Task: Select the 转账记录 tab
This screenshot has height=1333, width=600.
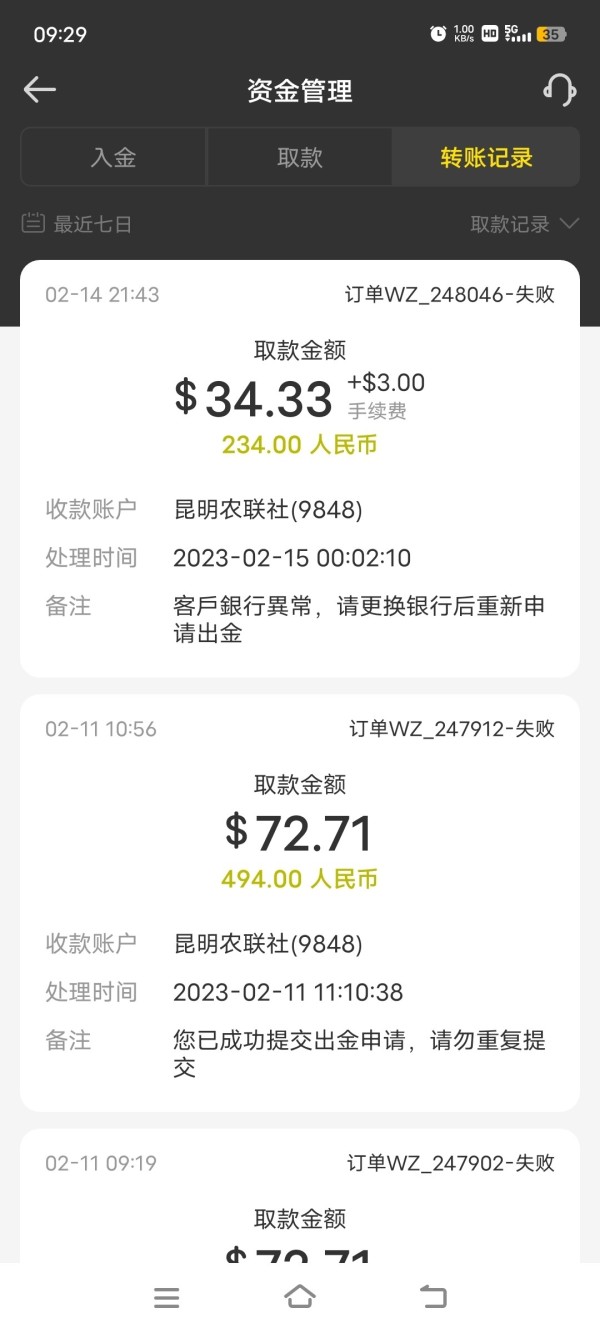Action: point(486,157)
